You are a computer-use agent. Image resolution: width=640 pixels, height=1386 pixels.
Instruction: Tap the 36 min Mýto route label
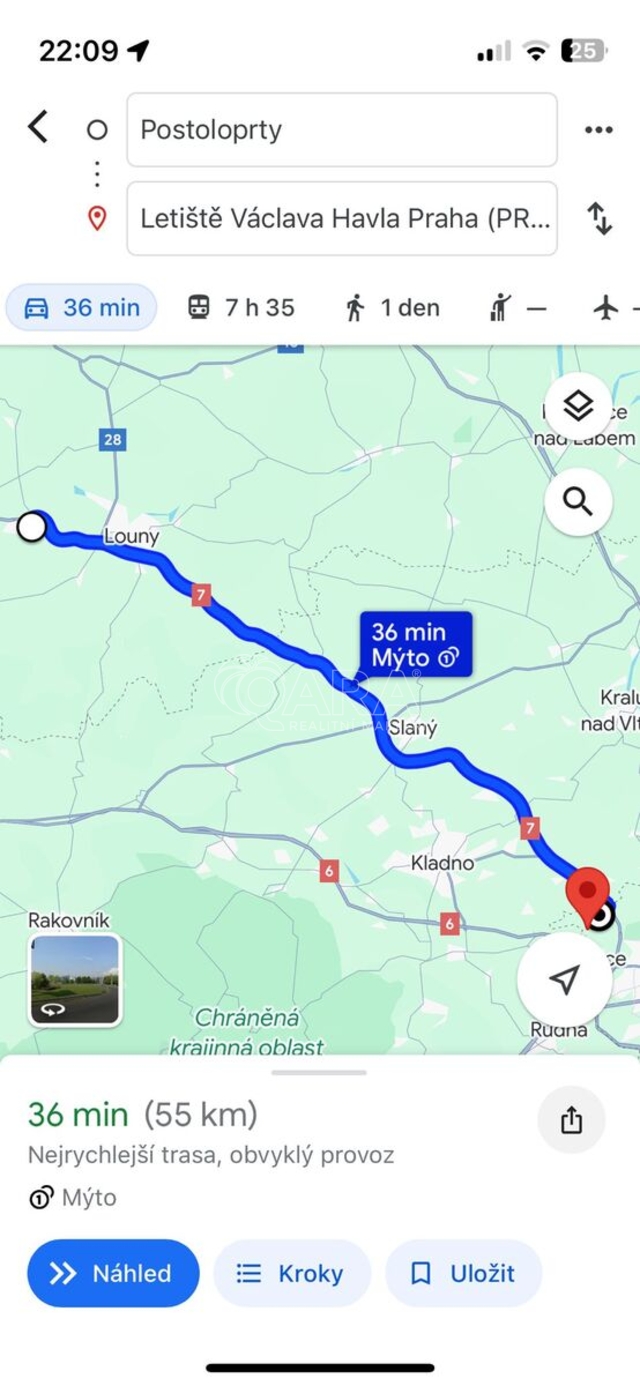point(415,645)
